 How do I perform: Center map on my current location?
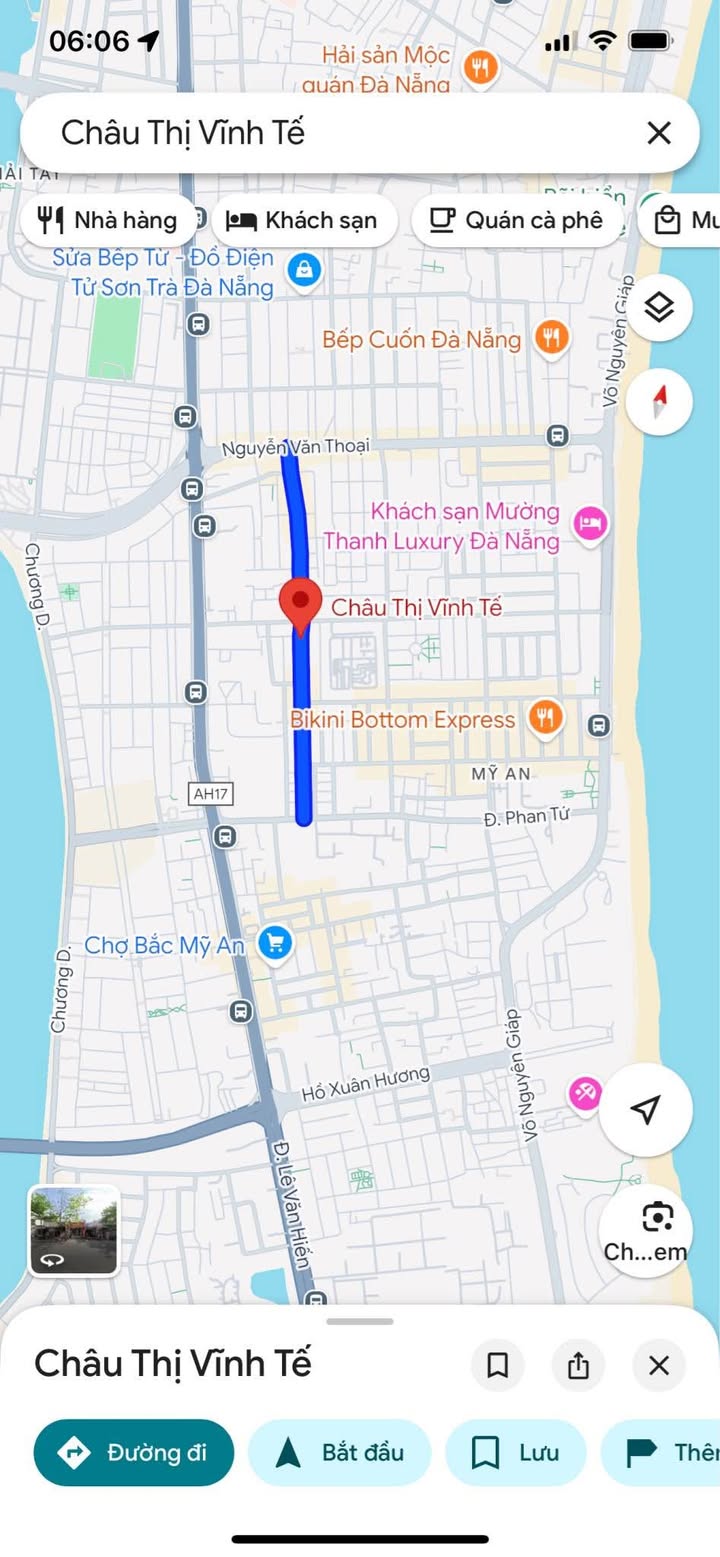tap(646, 1109)
